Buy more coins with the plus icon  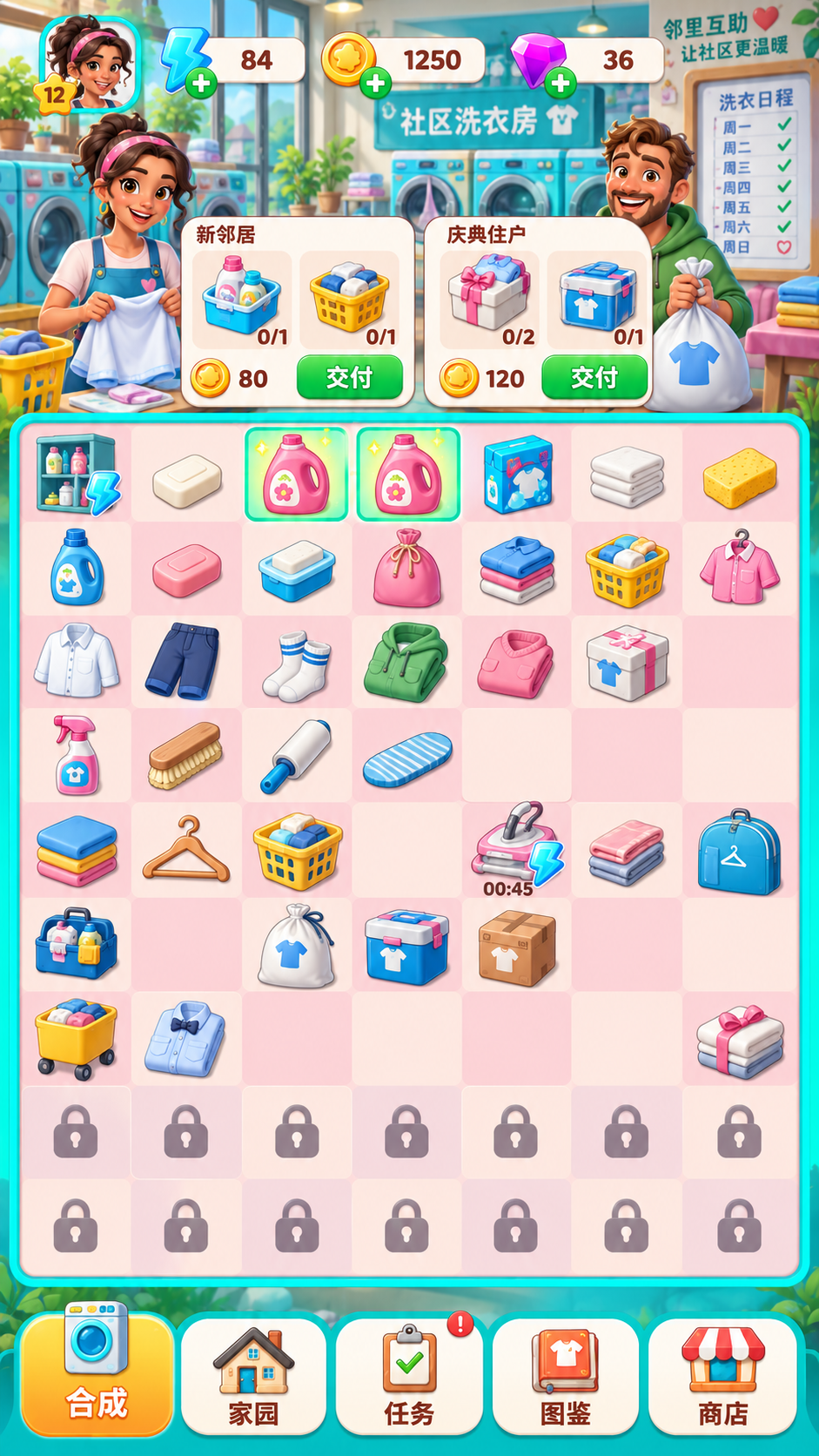pyautogui.click(x=376, y=84)
